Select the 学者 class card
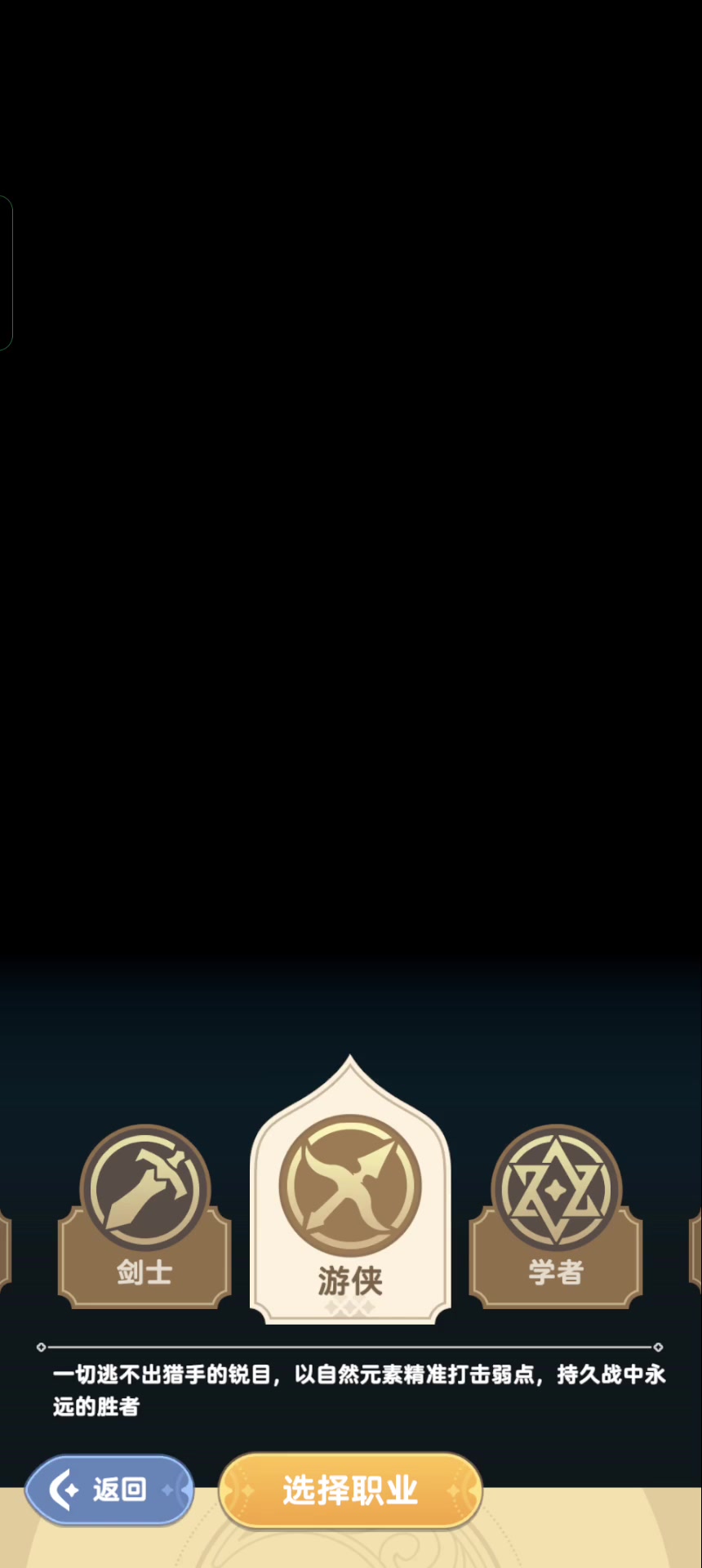The height and width of the screenshot is (1568, 702). tap(556, 1218)
